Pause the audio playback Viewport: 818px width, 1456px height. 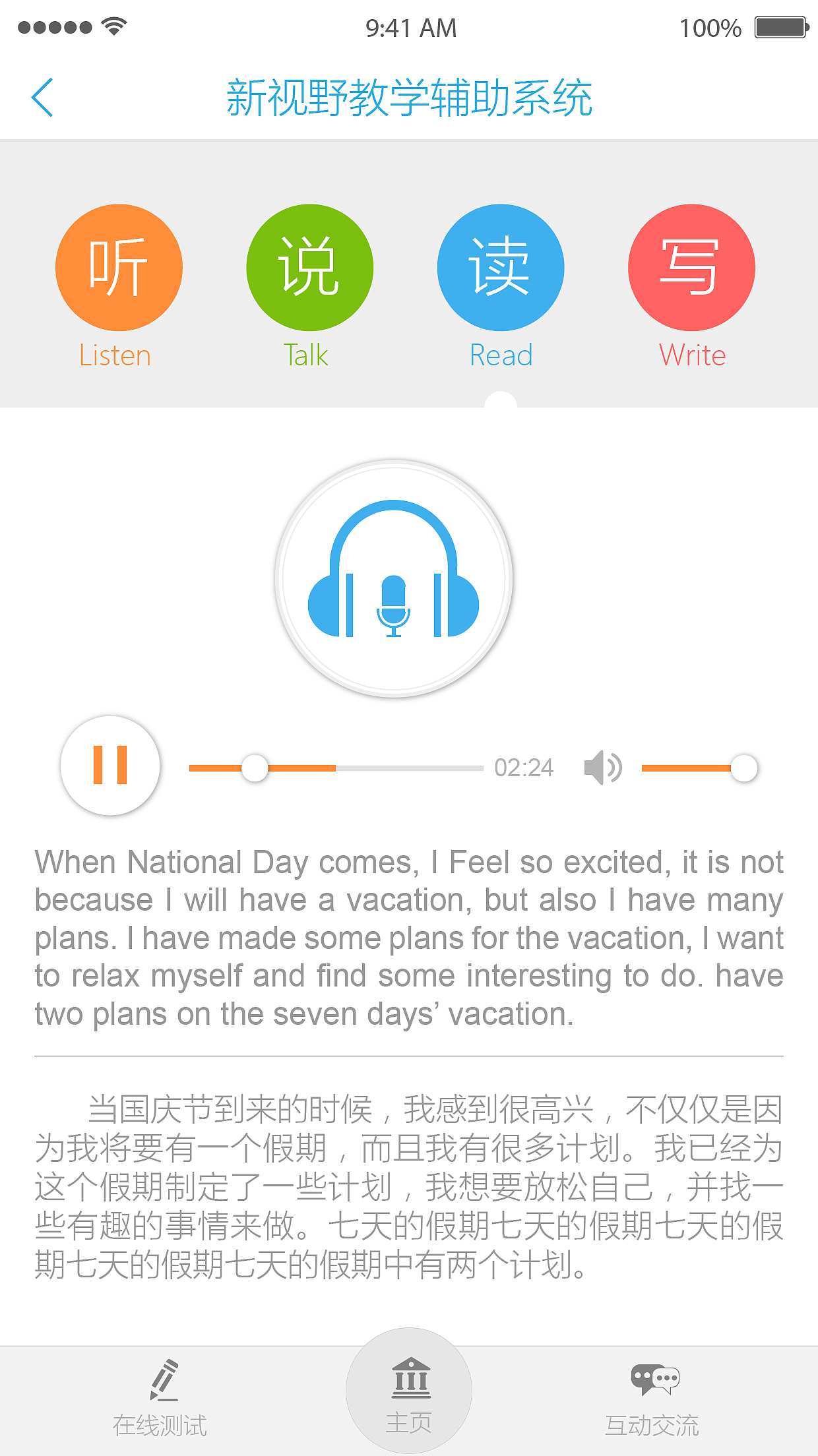click(110, 766)
